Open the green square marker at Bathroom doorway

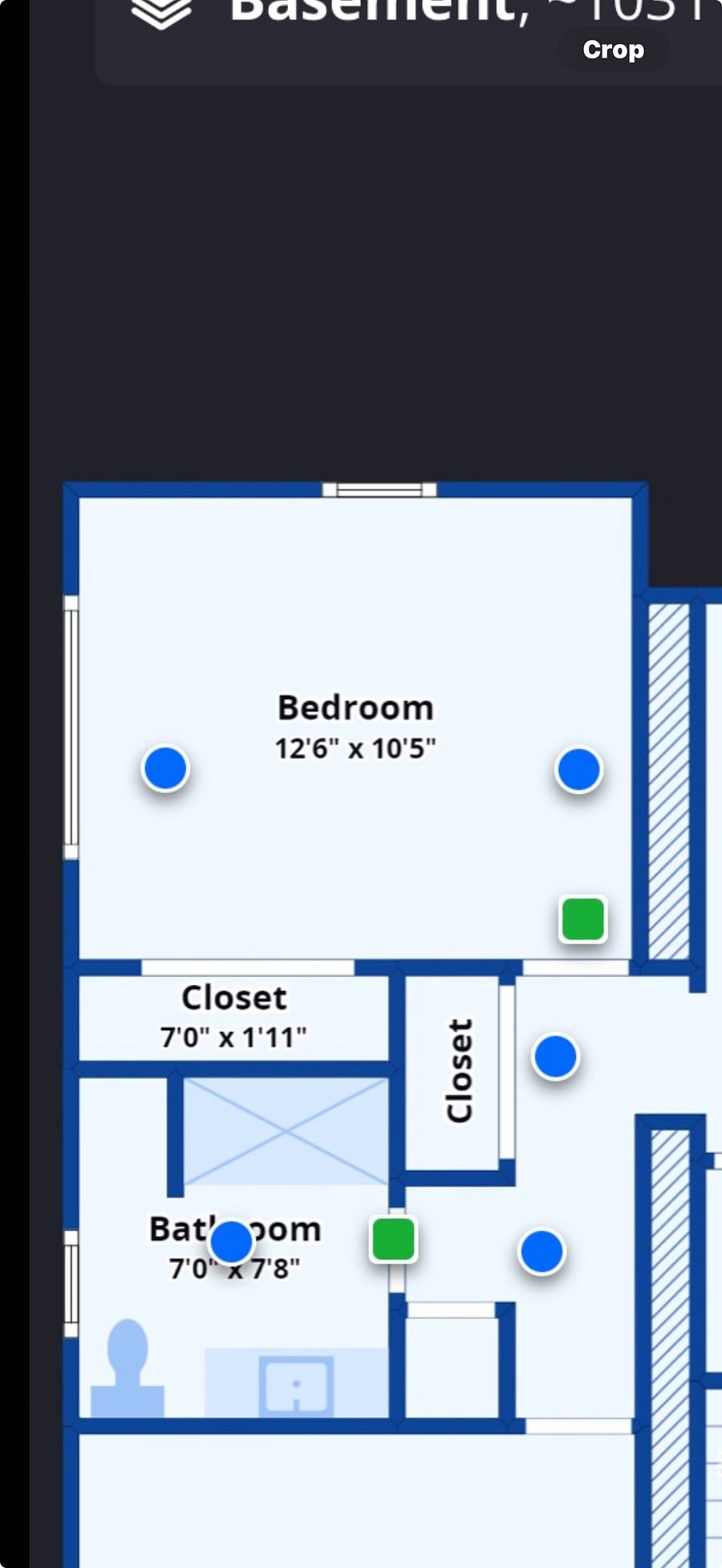coord(393,1239)
